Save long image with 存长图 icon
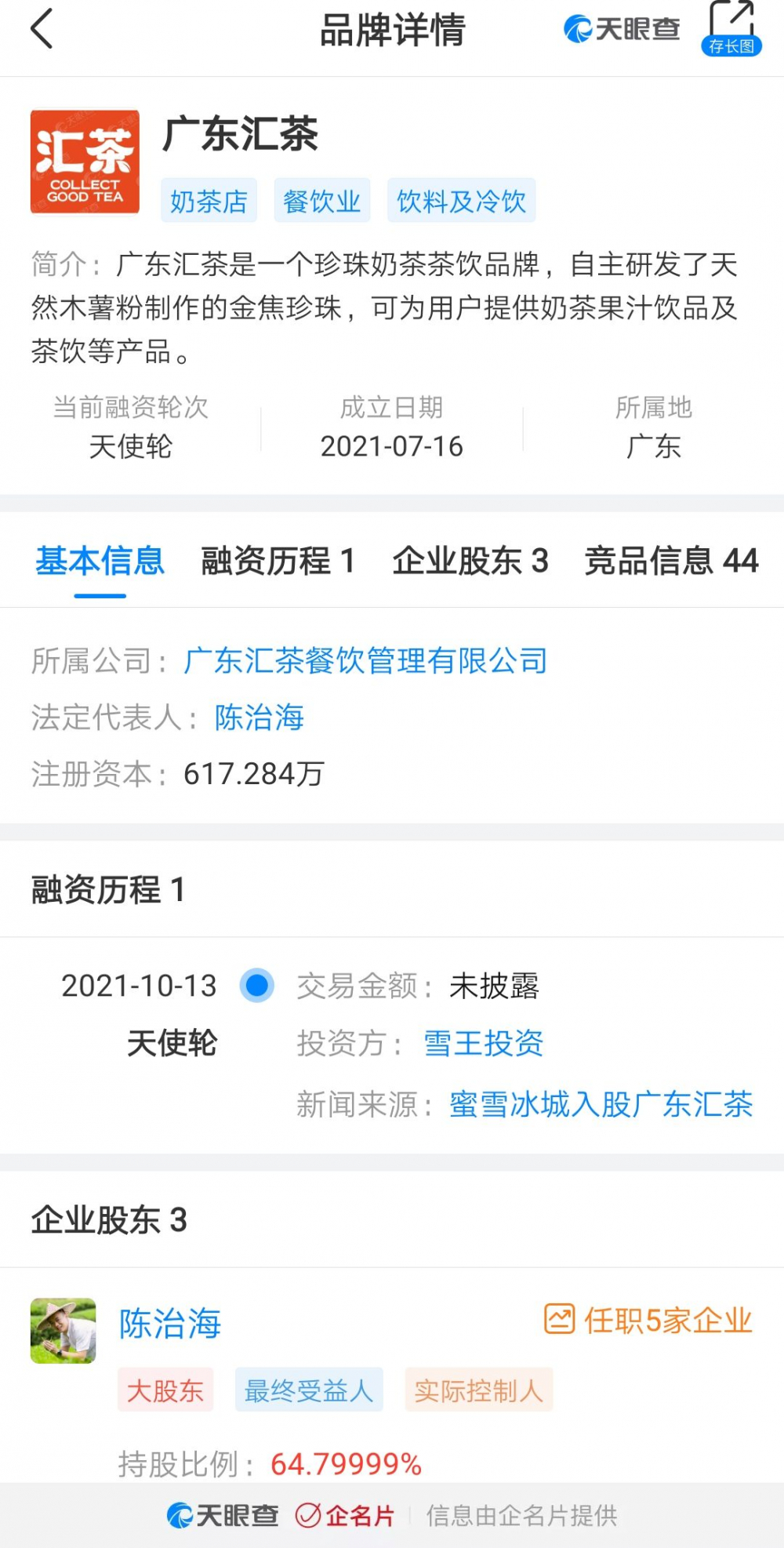This screenshot has height=1548, width=784. click(731, 29)
